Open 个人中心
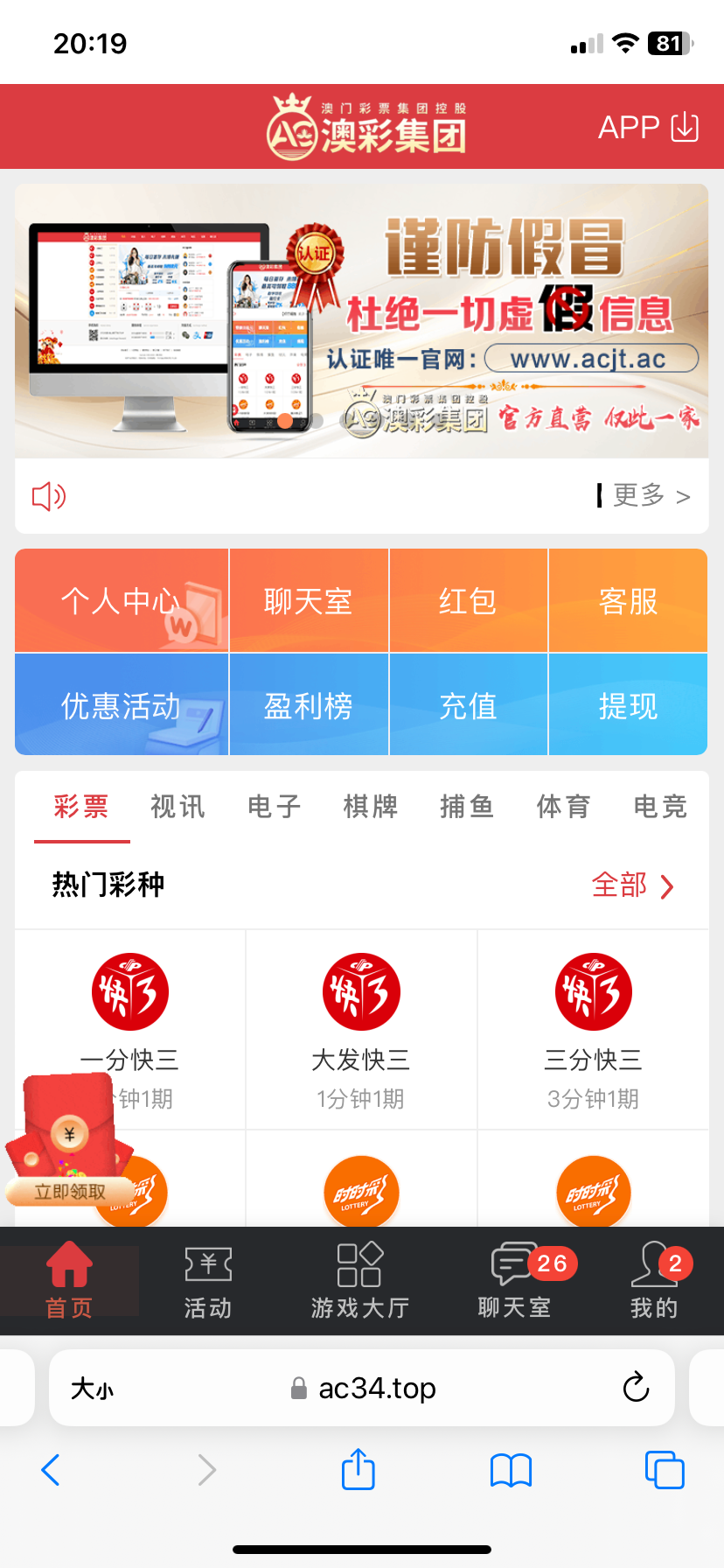This screenshot has width=724, height=1568. (120, 601)
